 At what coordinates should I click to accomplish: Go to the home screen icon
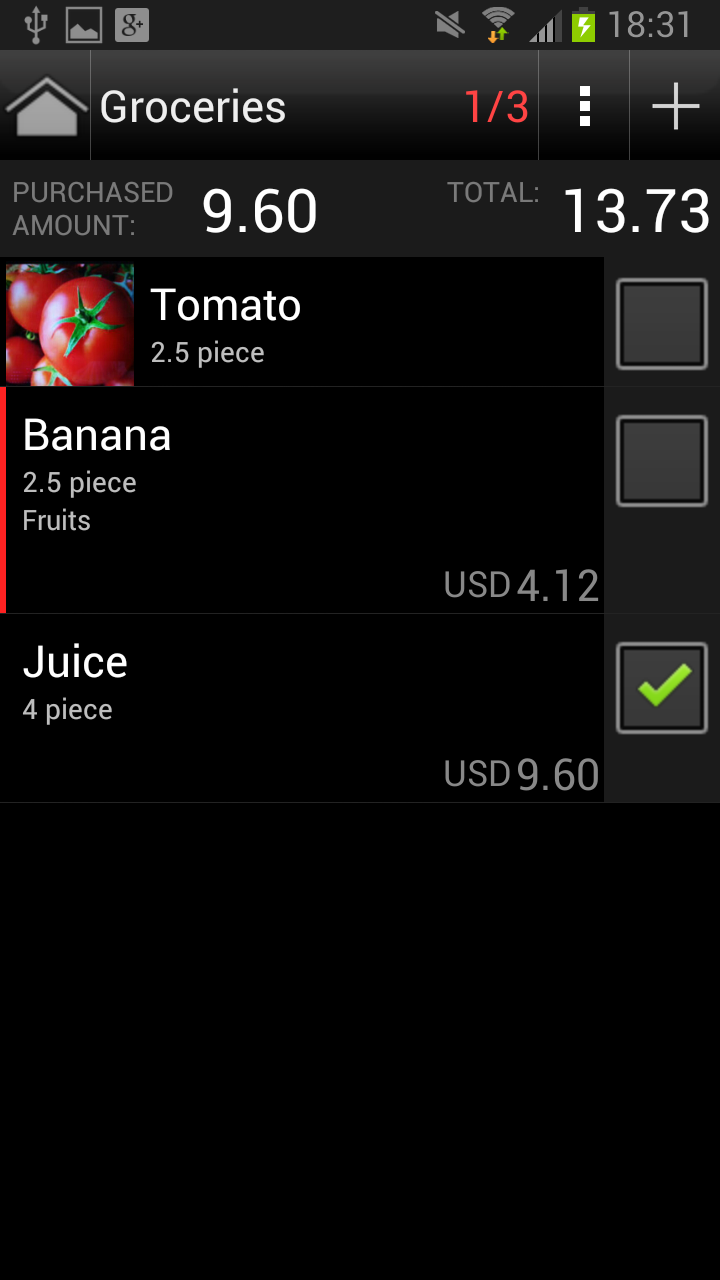pyautogui.click(x=46, y=107)
